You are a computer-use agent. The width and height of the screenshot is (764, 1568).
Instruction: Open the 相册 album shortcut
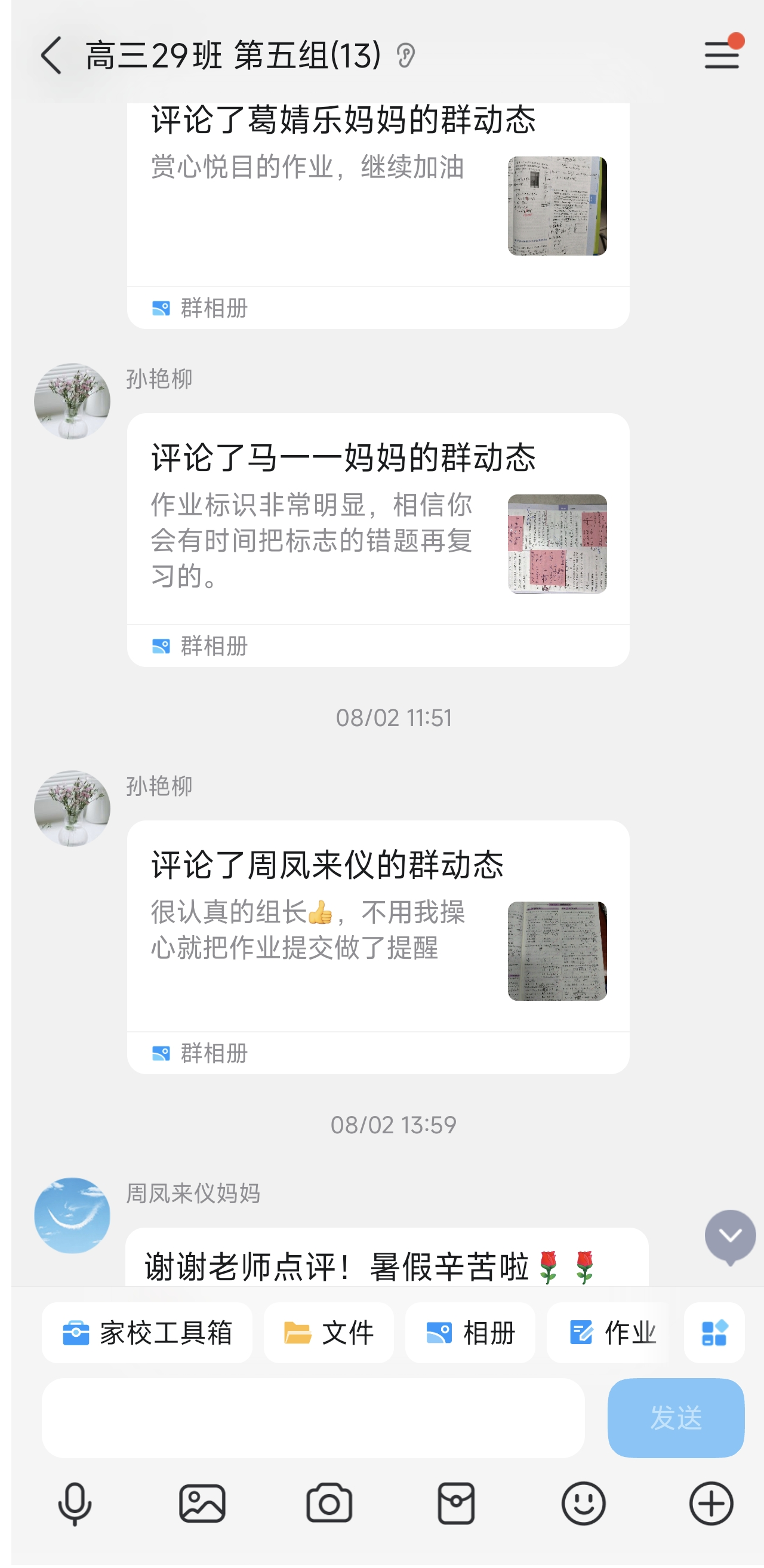[x=470, y=1333]
